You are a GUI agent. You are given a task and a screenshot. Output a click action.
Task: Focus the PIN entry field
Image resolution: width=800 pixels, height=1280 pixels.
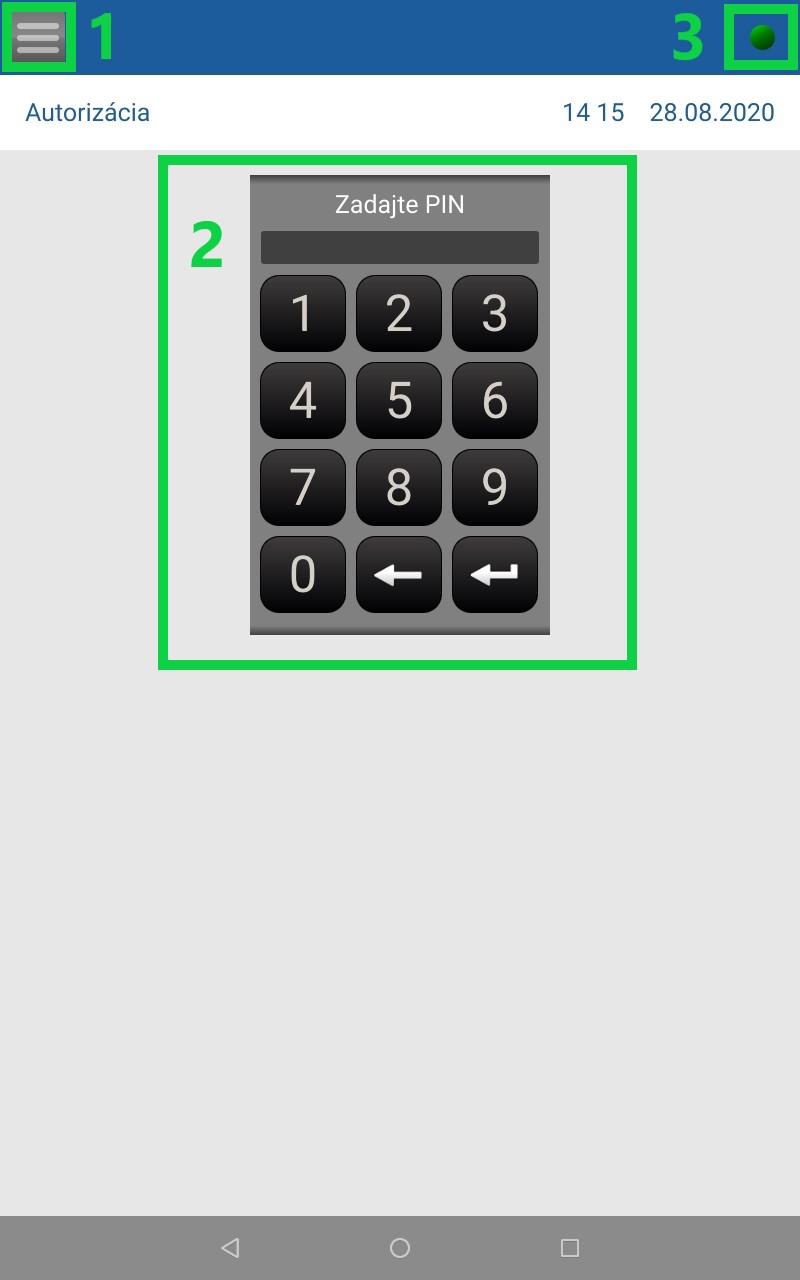400,247
